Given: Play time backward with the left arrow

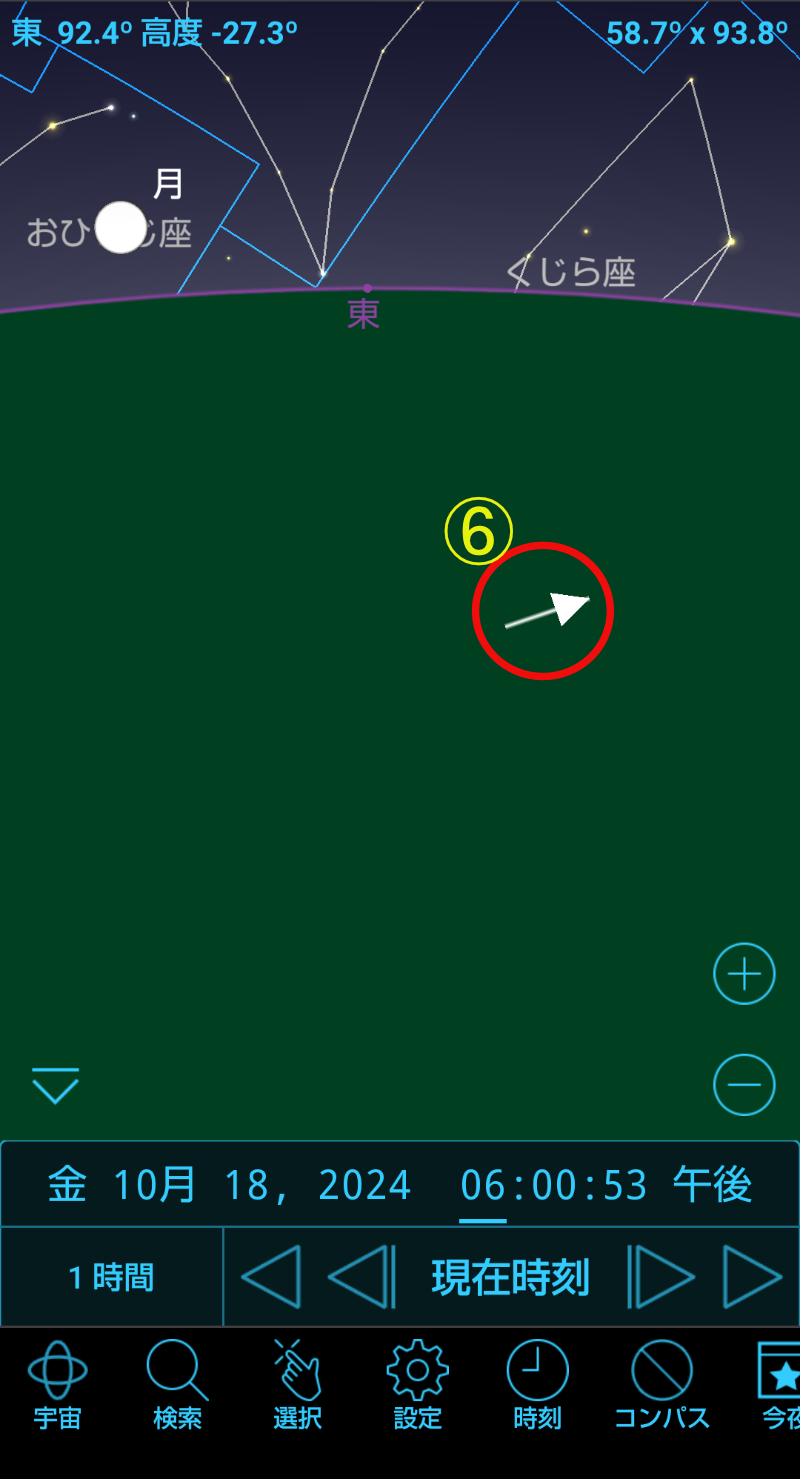Looking at the screenshot, I should pos(270,1277).
